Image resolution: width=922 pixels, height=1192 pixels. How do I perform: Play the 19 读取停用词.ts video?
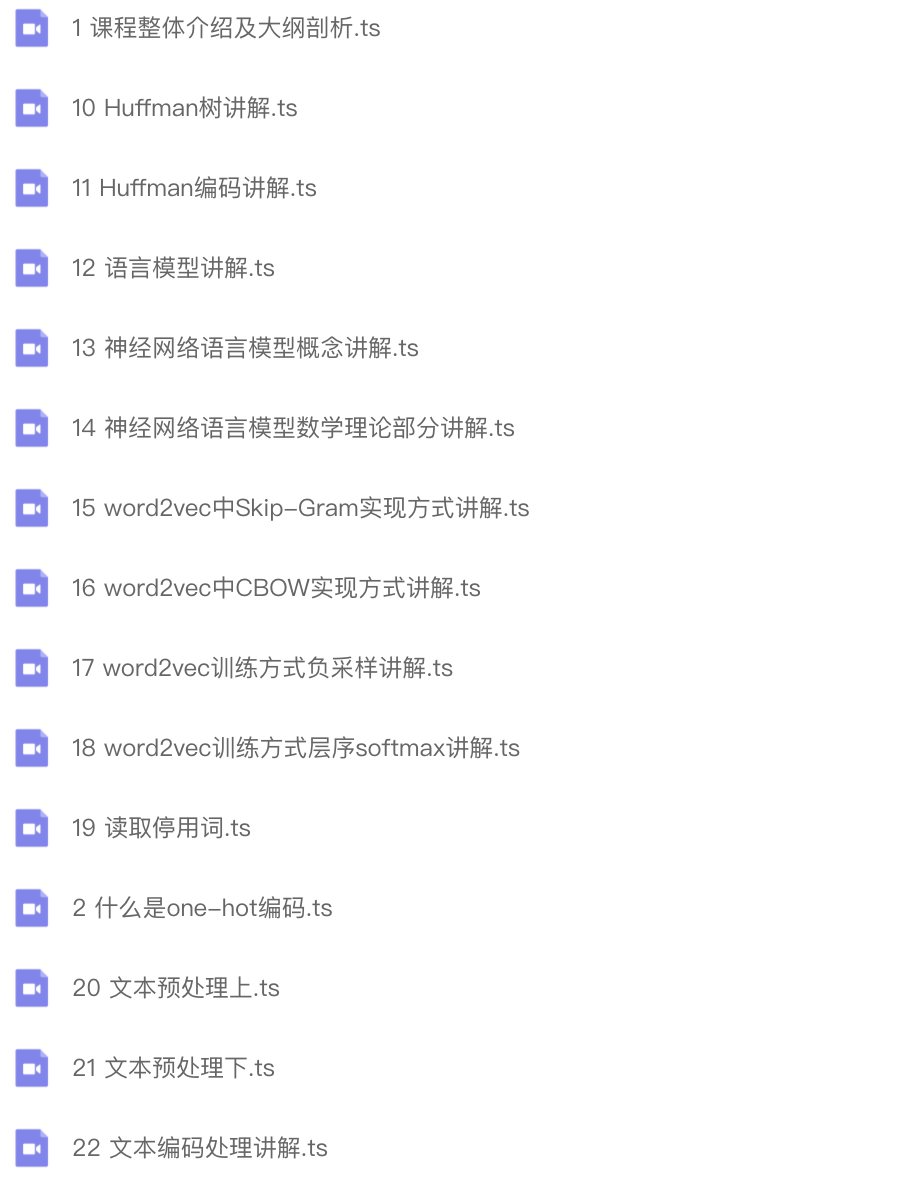coord(161,828)
